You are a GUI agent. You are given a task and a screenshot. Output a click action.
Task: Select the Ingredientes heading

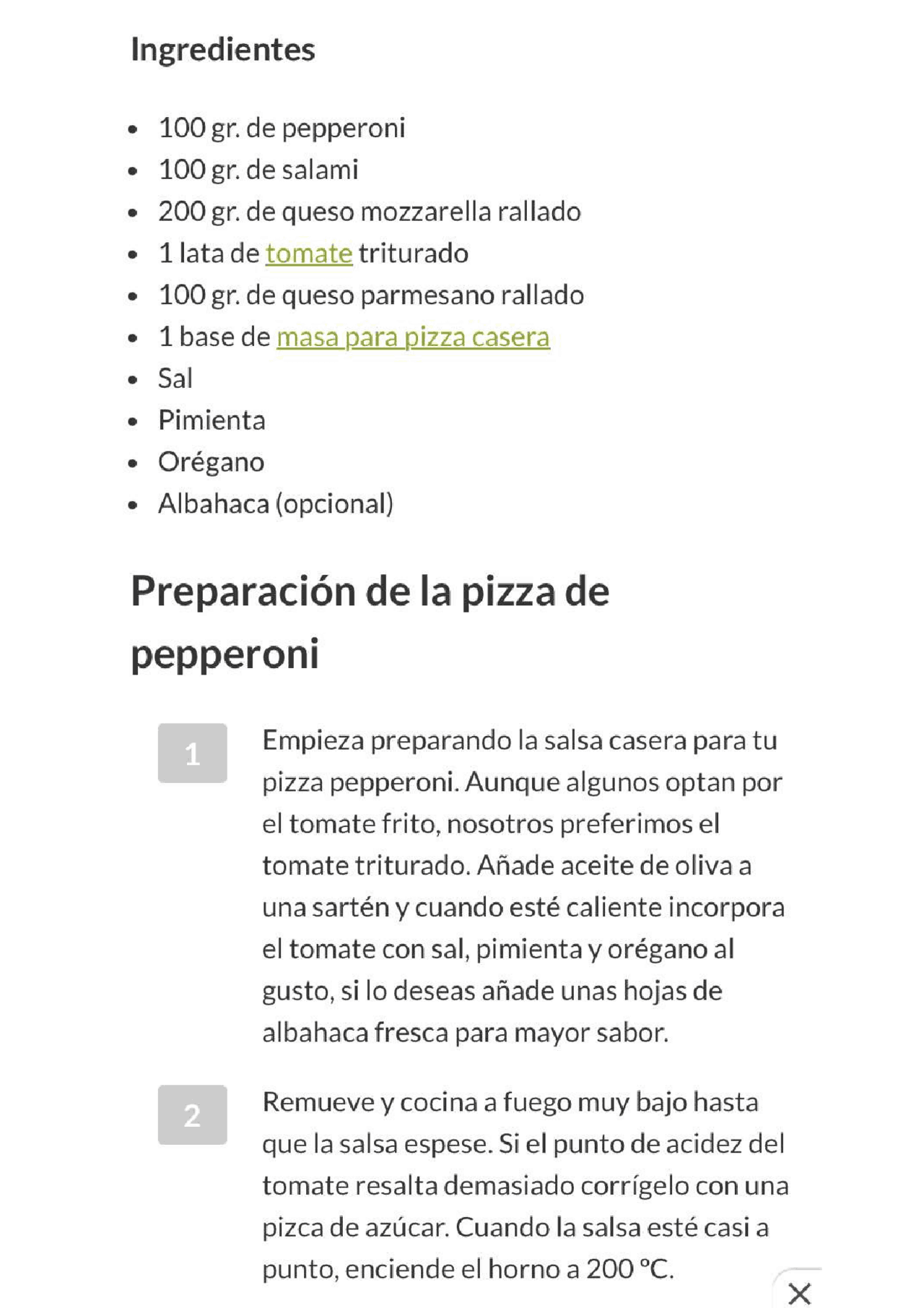222,48
